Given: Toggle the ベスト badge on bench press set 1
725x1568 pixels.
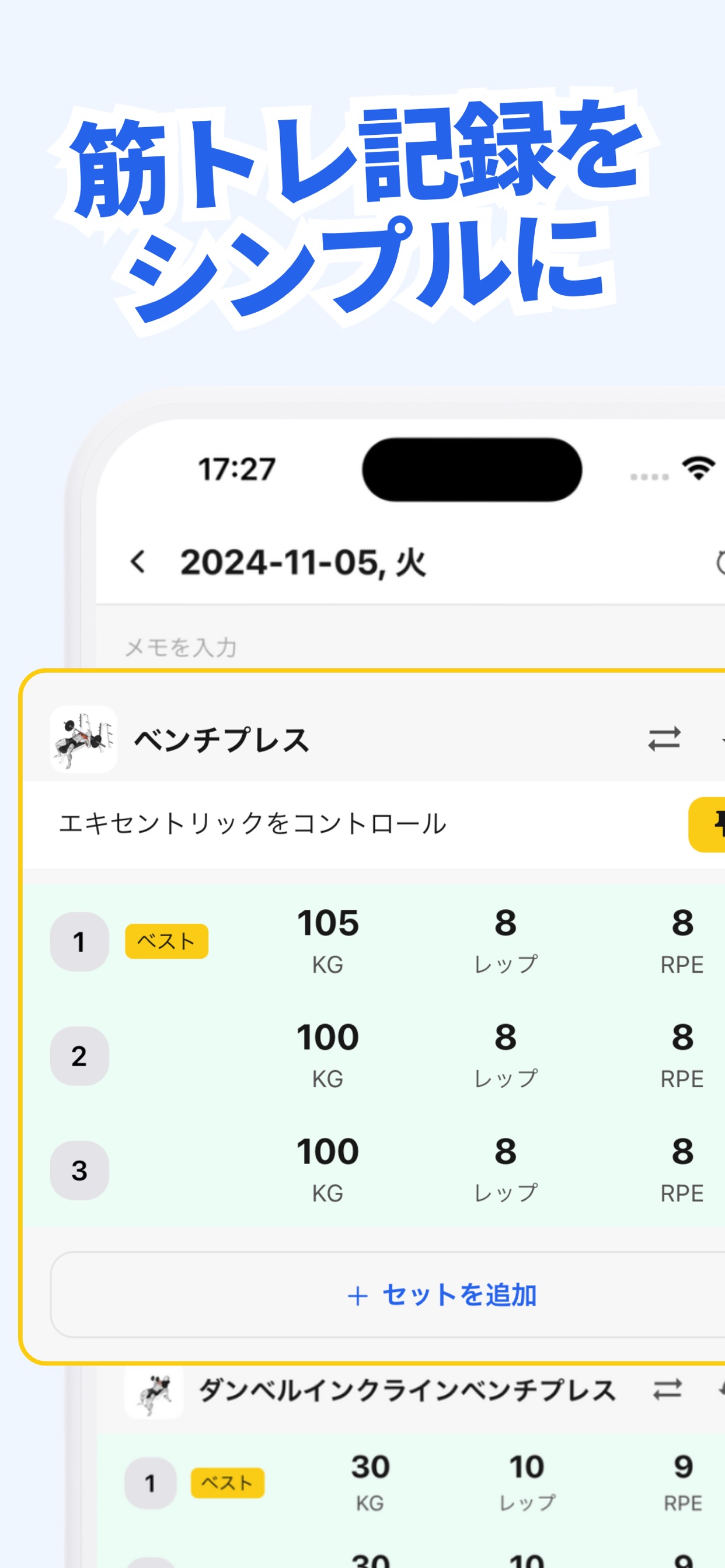Looking at the screenshot, I should (x=167, y=941).
